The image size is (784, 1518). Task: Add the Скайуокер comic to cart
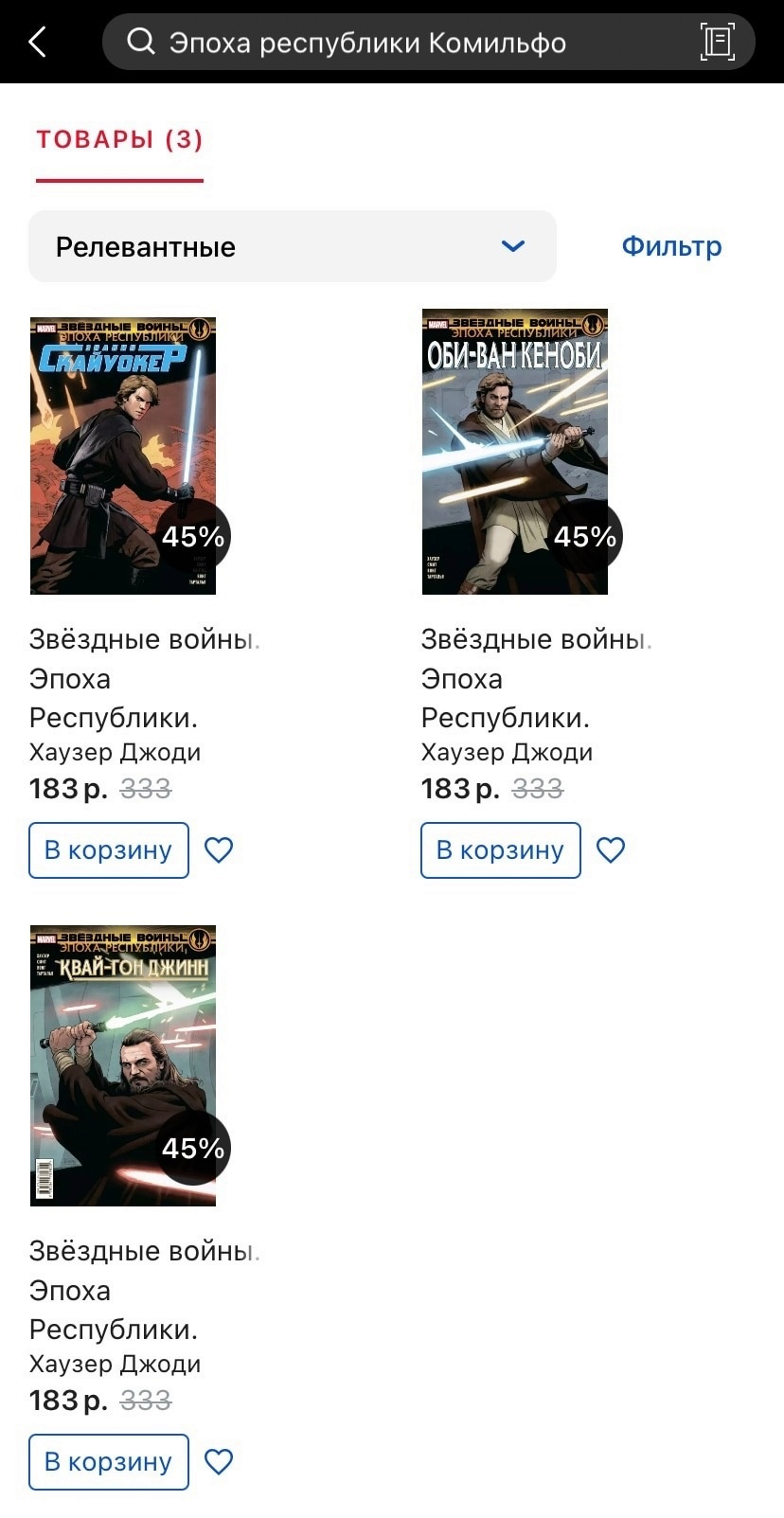pyautogui.click(x=109, y=850)
